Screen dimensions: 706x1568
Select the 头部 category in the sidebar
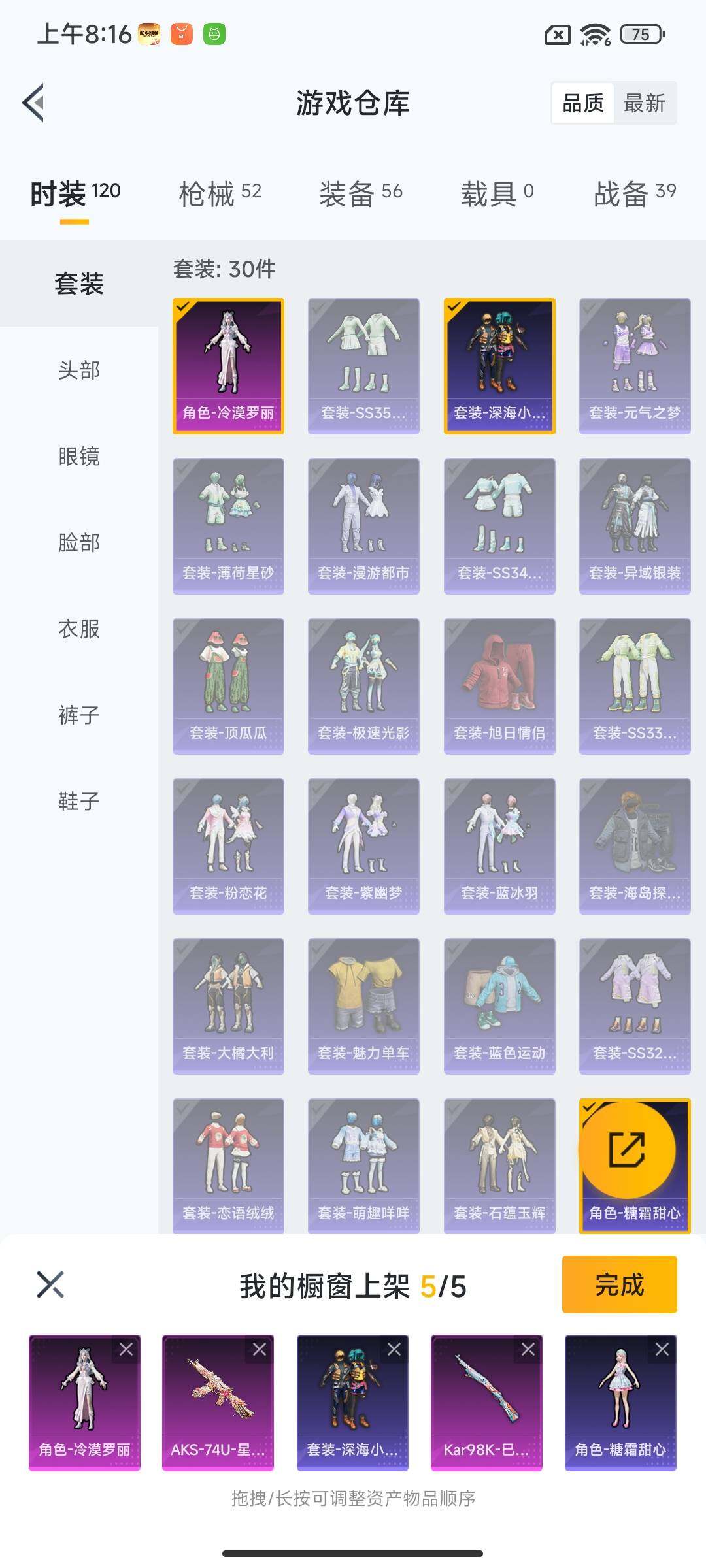coord(79,370)
